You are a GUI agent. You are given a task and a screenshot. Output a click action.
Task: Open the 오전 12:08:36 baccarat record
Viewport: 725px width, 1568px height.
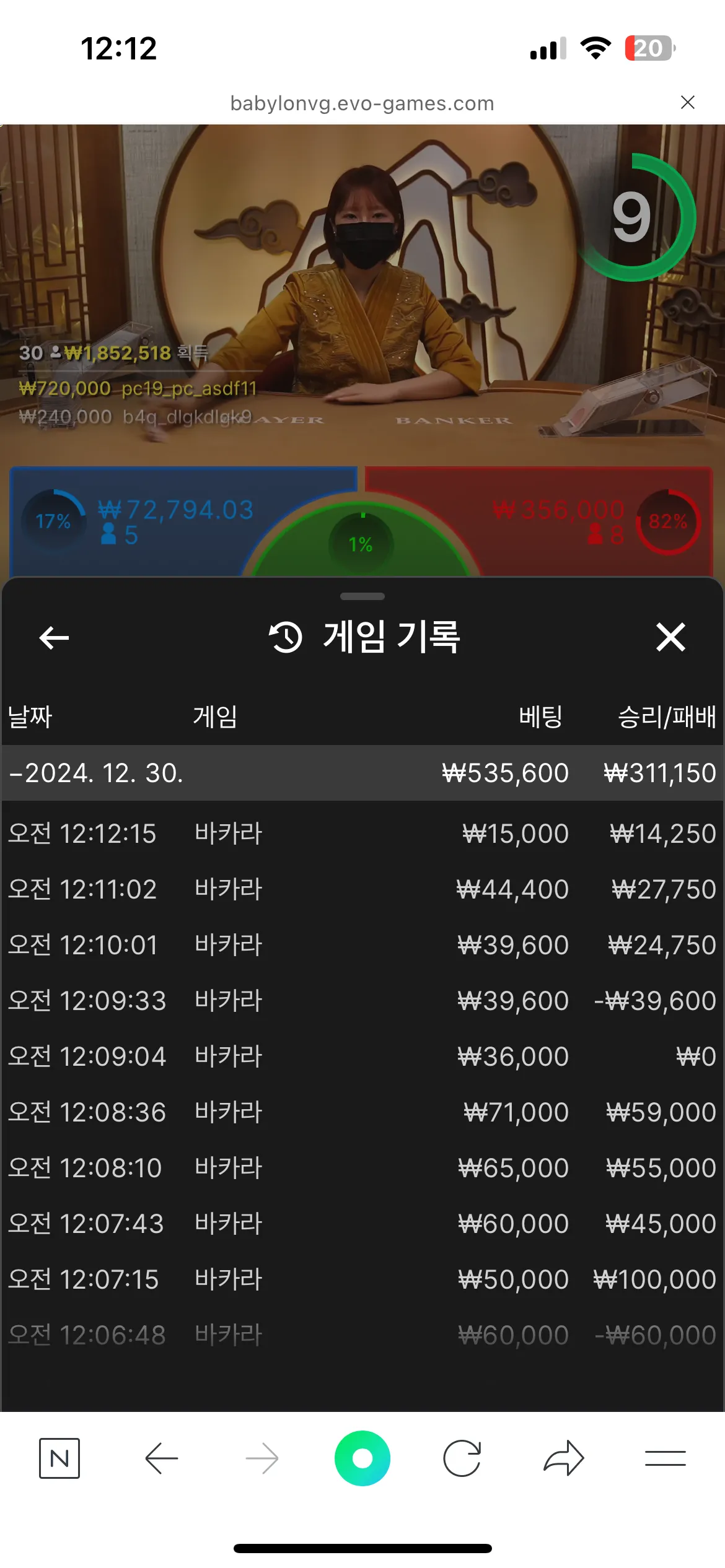(x=362, y=1112)
